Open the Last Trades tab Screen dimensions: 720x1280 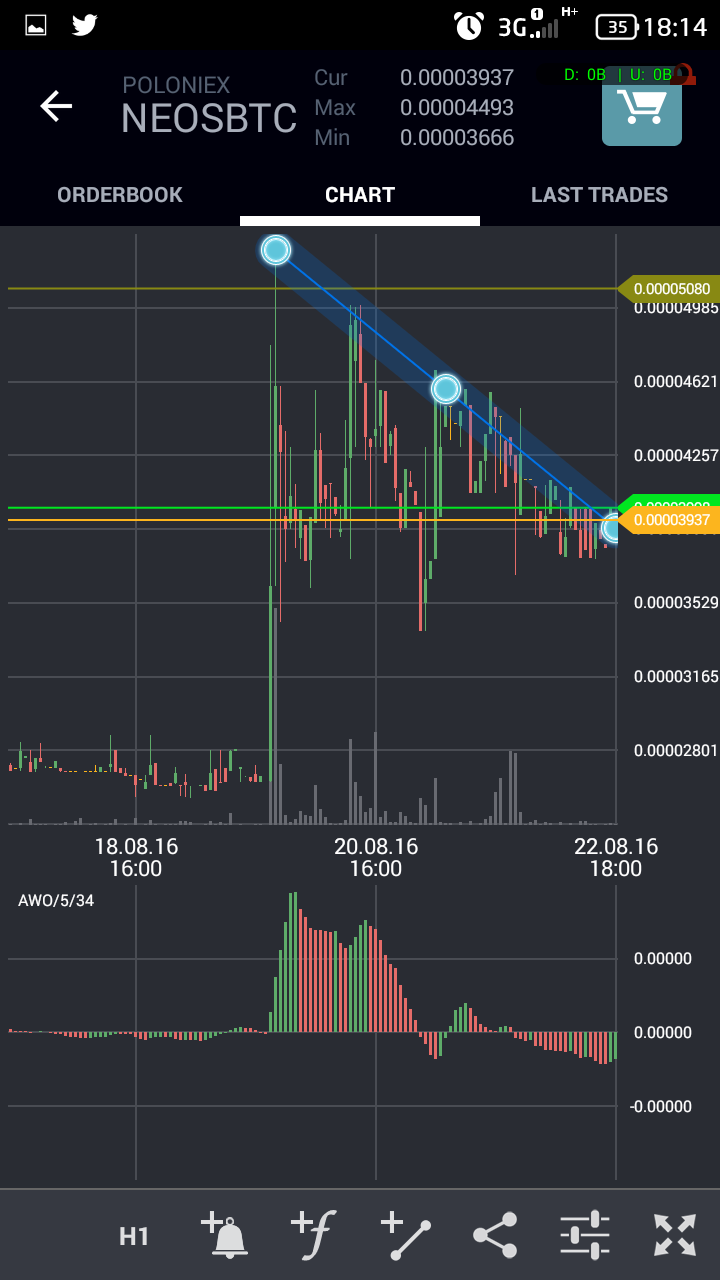tap(599, 195)
